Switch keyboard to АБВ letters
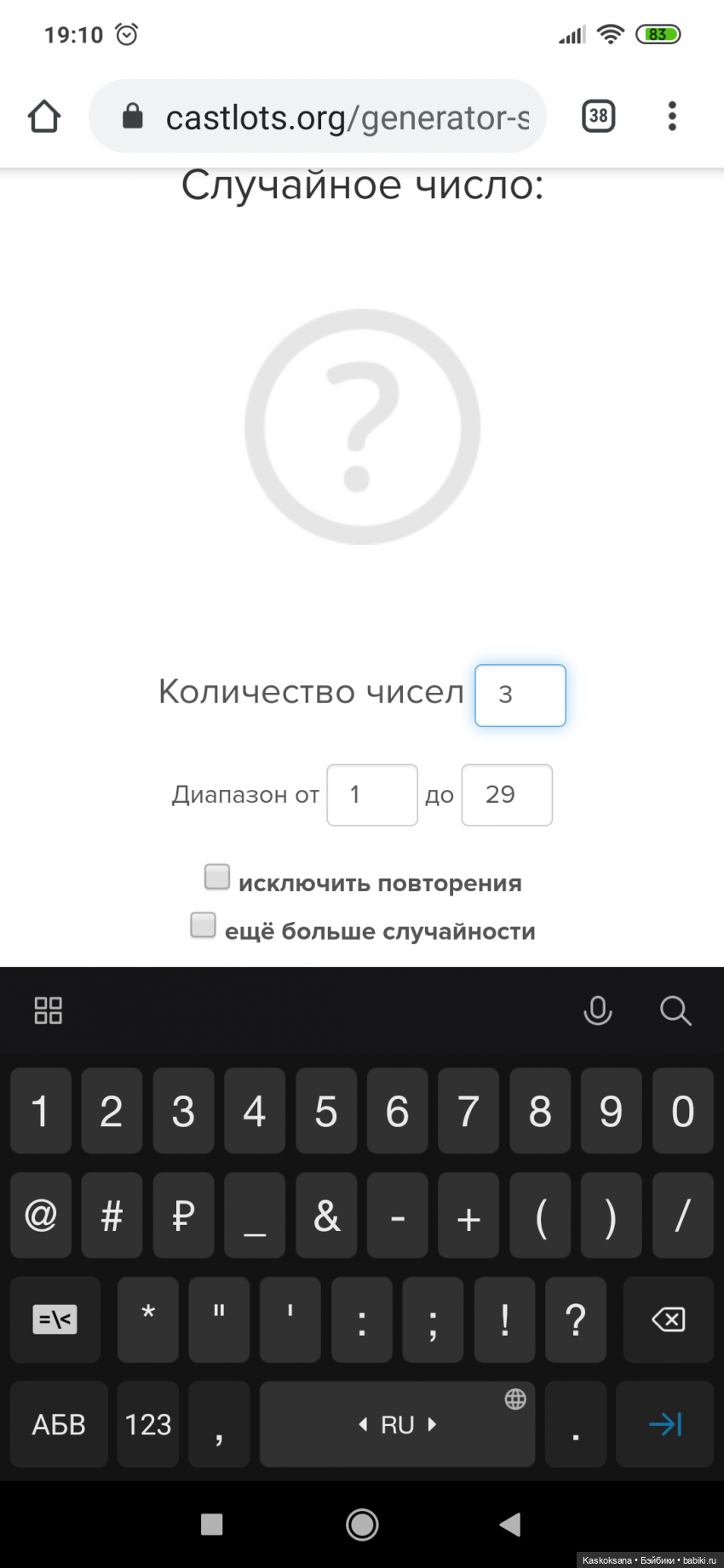The image size is (724, 1568). 59,1424
